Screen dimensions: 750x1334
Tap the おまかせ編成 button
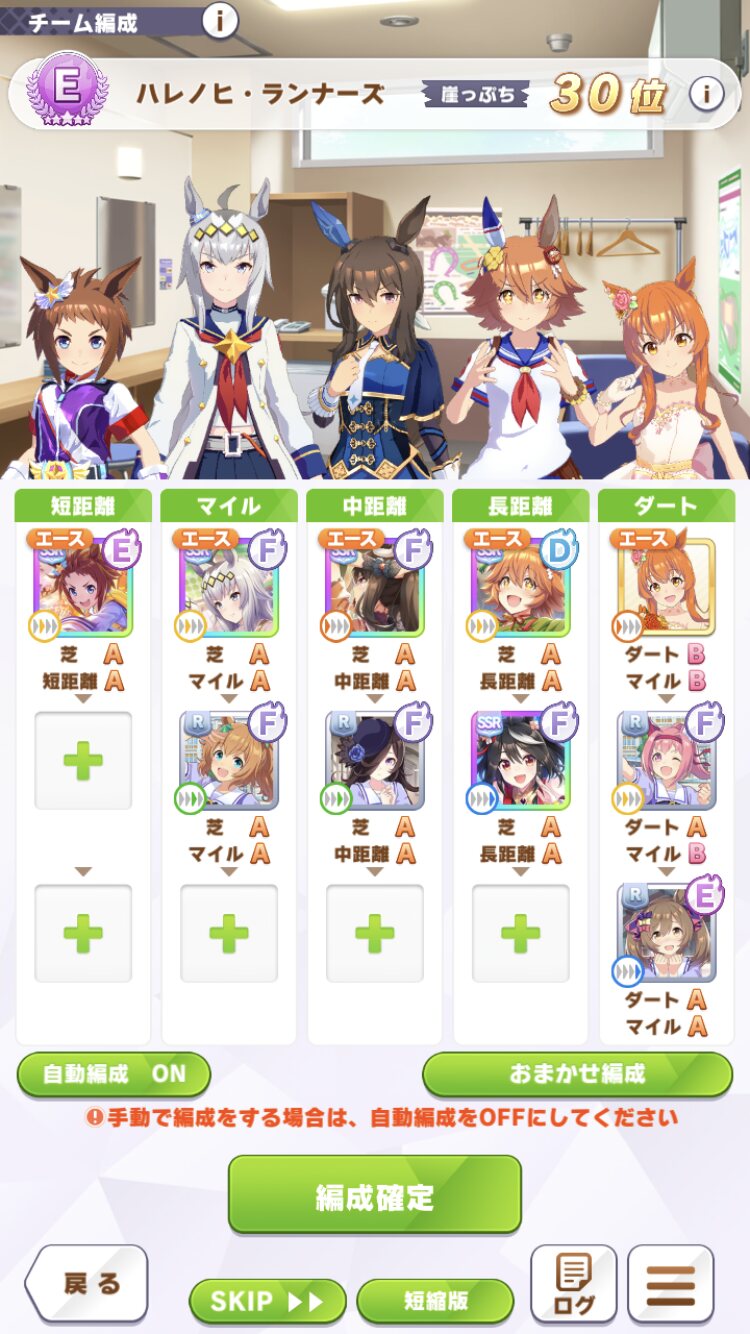coord(577,1075)
